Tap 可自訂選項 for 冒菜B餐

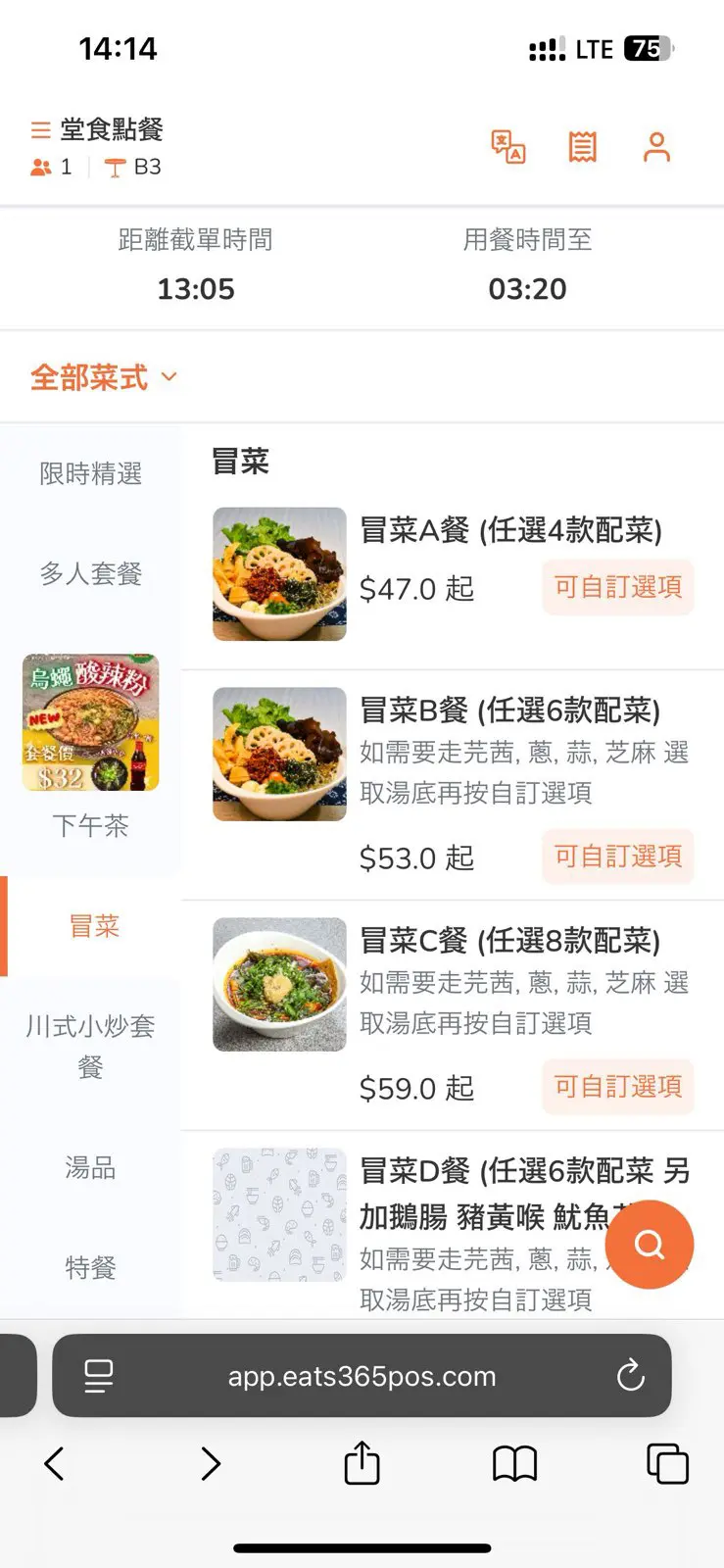(617, 857)
